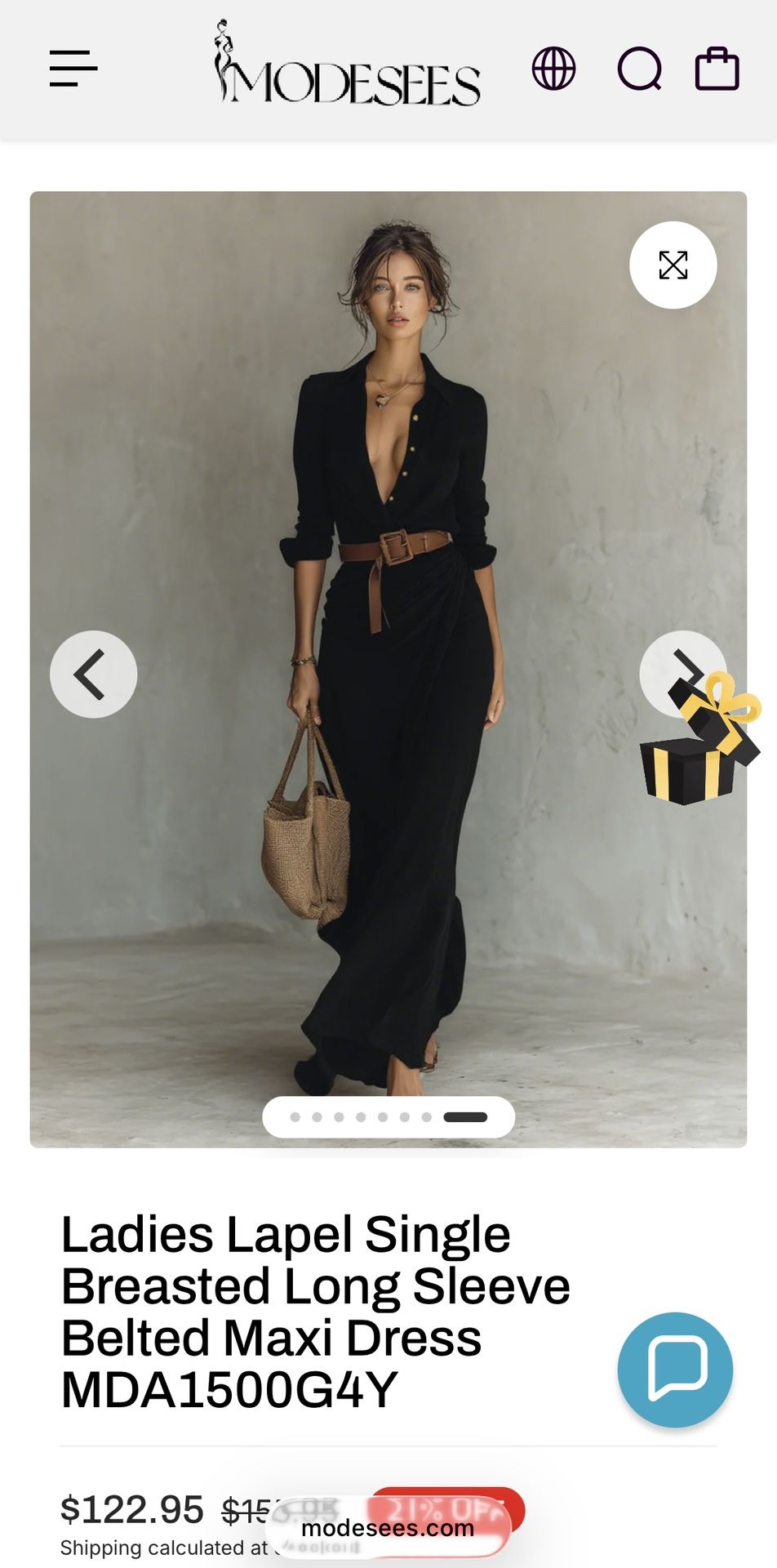Open the search icon
Screen dimensions: 777x1568
tap(639, 69)
